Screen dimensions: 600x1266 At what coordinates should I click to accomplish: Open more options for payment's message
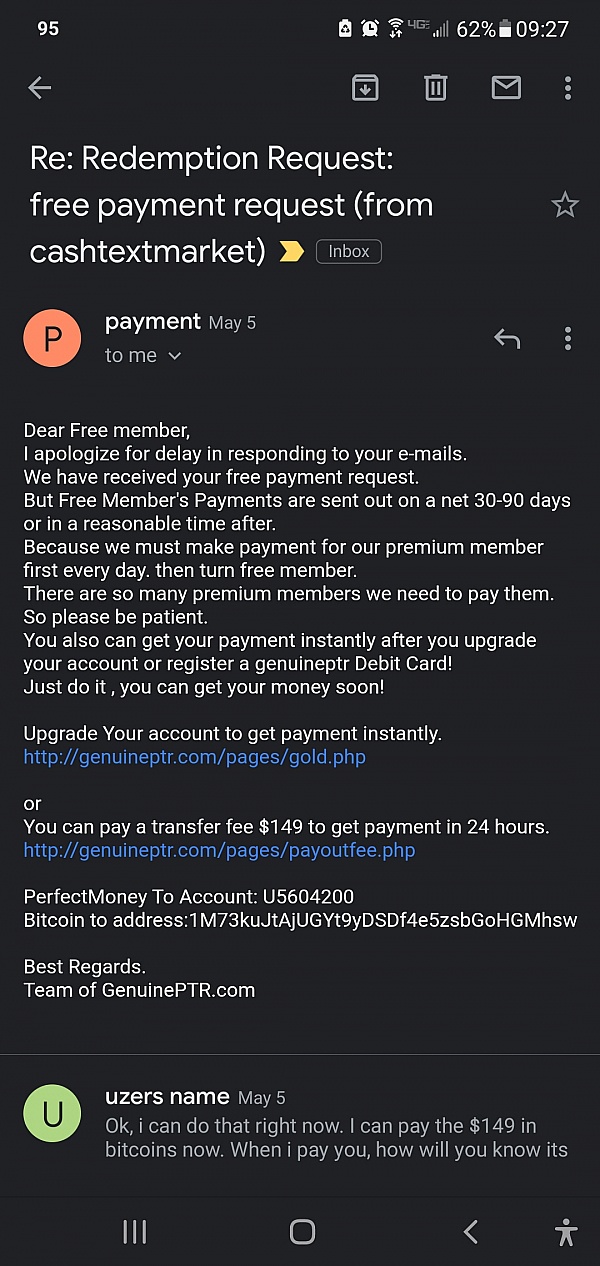567,338
